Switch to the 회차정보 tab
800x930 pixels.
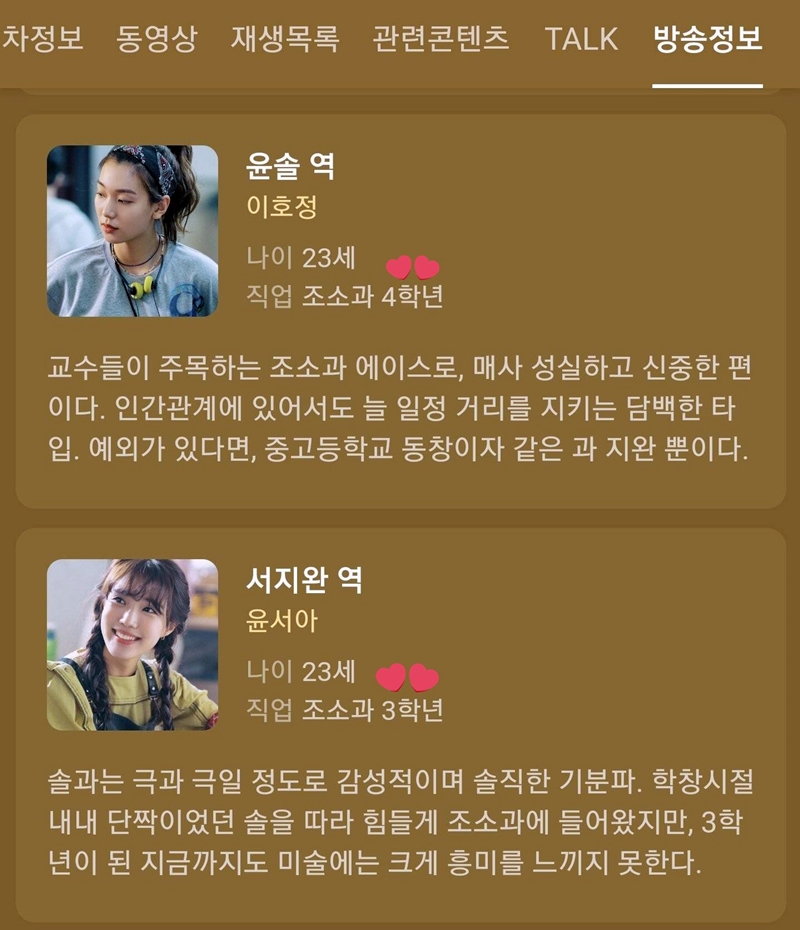click(x=40, y=39)
